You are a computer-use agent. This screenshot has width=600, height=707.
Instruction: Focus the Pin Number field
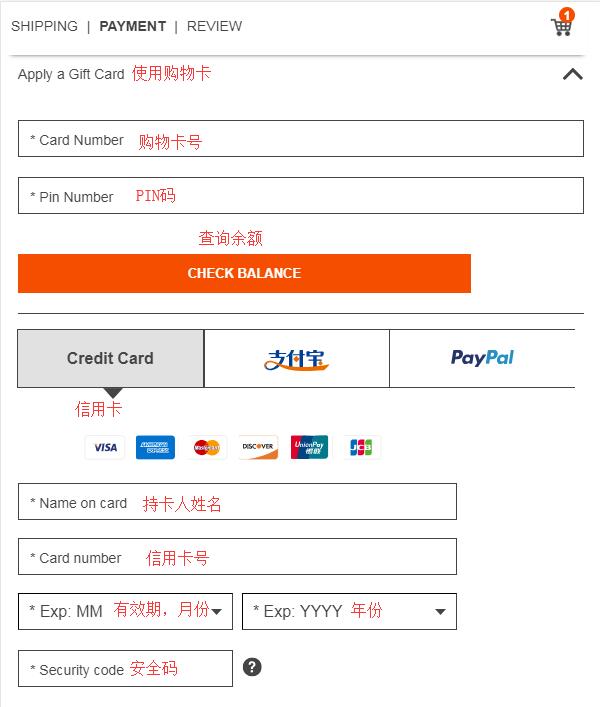coord(300,196)
